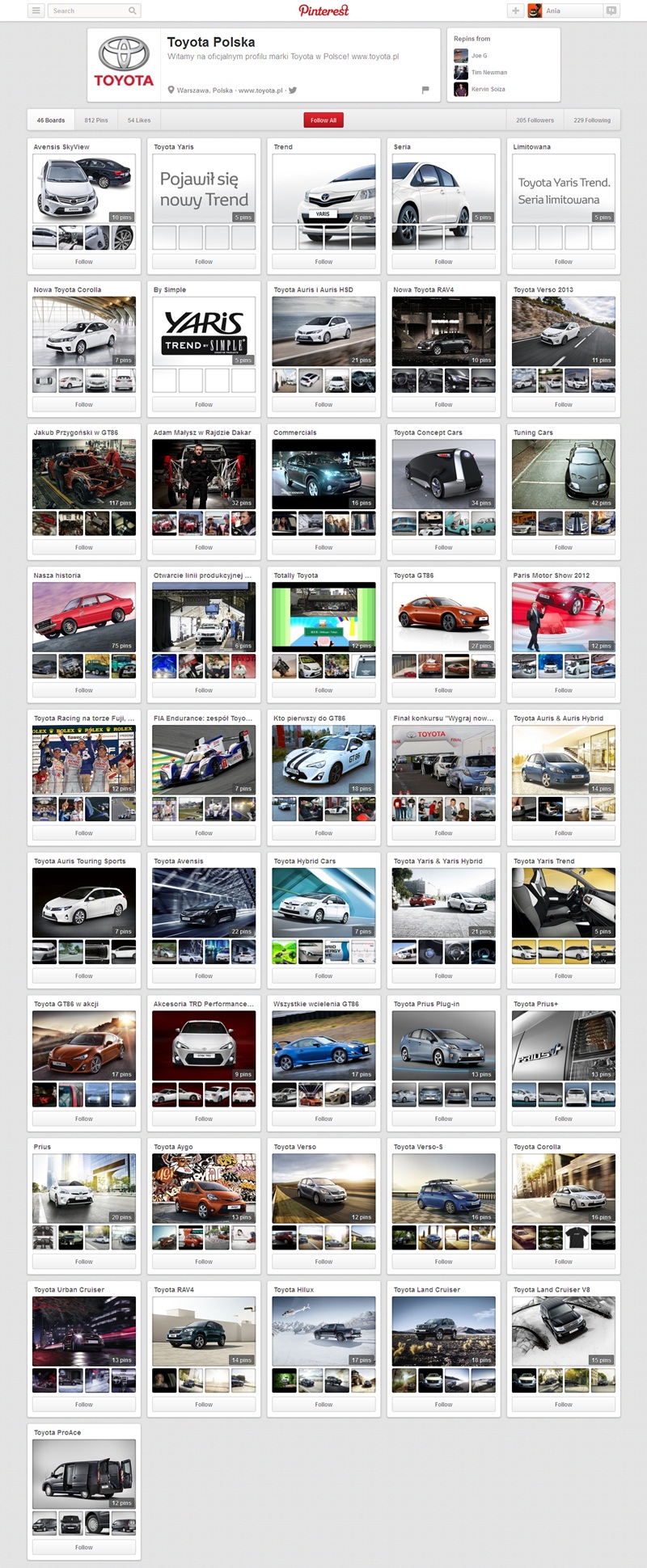Open the Avensis SkyView board cover
The image size is (647, 1568).
[x=84, y=188]
